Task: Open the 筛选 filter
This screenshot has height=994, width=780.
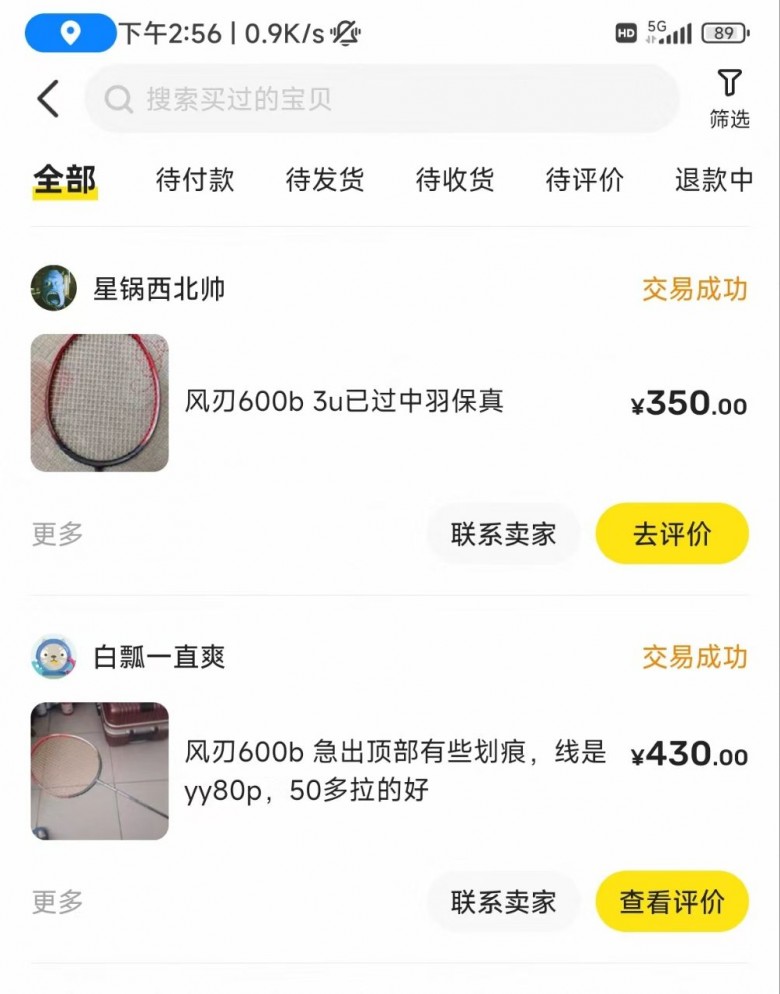Action: tap(729, 99)
